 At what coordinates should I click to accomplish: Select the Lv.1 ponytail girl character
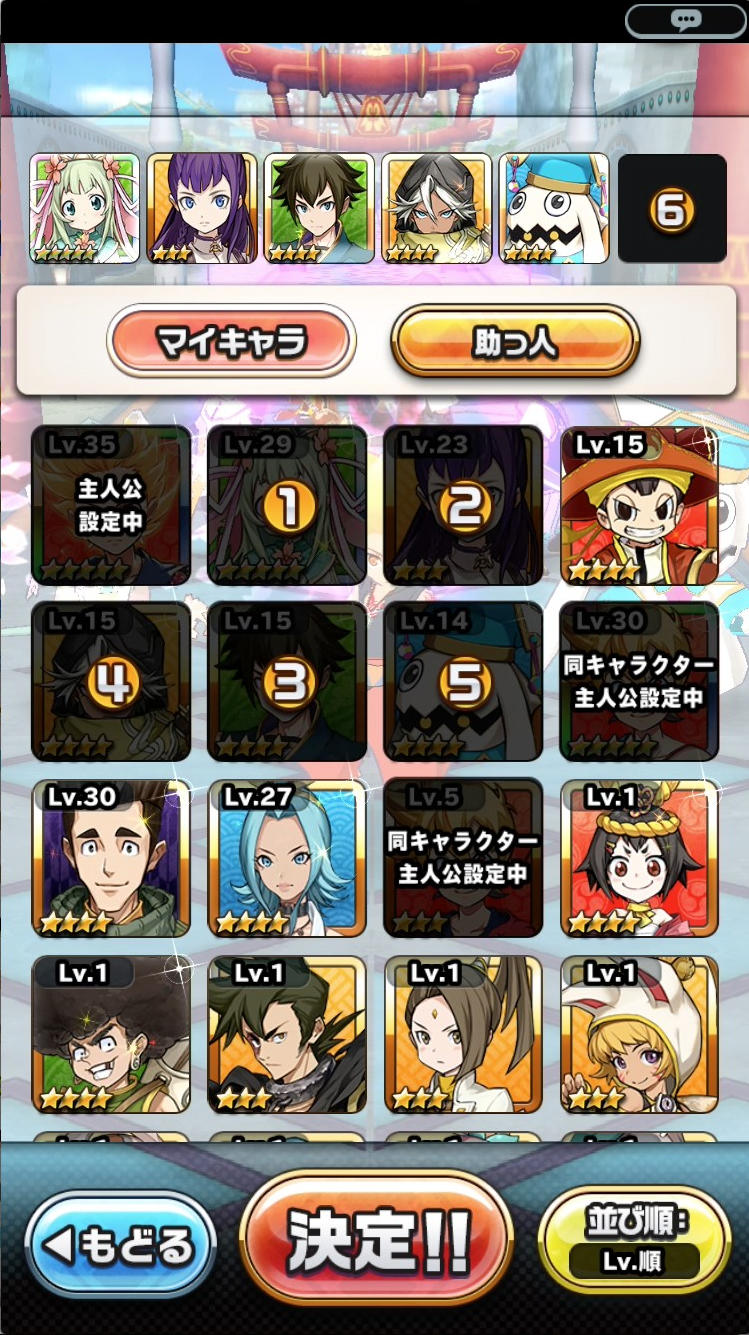pyautogui.click(x=463, y=1034)
